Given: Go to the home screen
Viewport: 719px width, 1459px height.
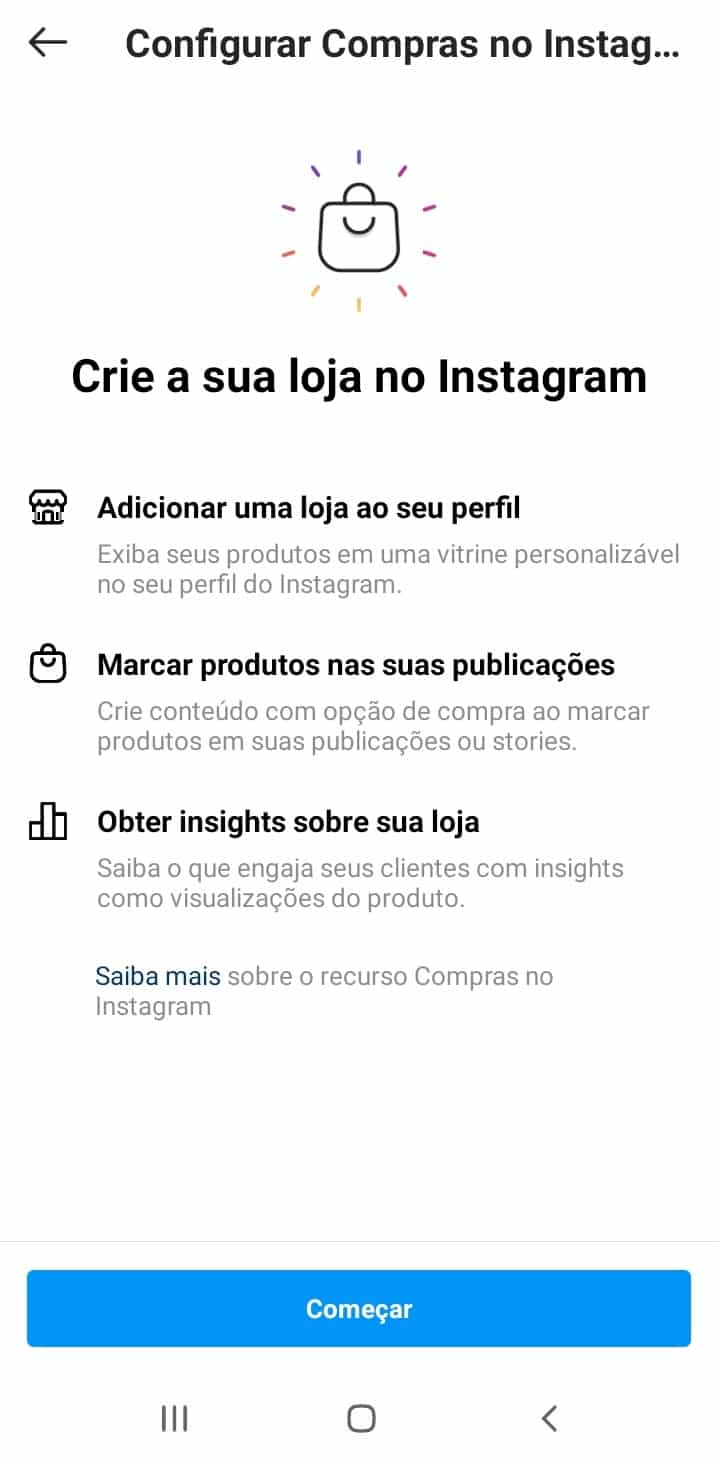Looking at the screenshot, I should (361, 1418).
